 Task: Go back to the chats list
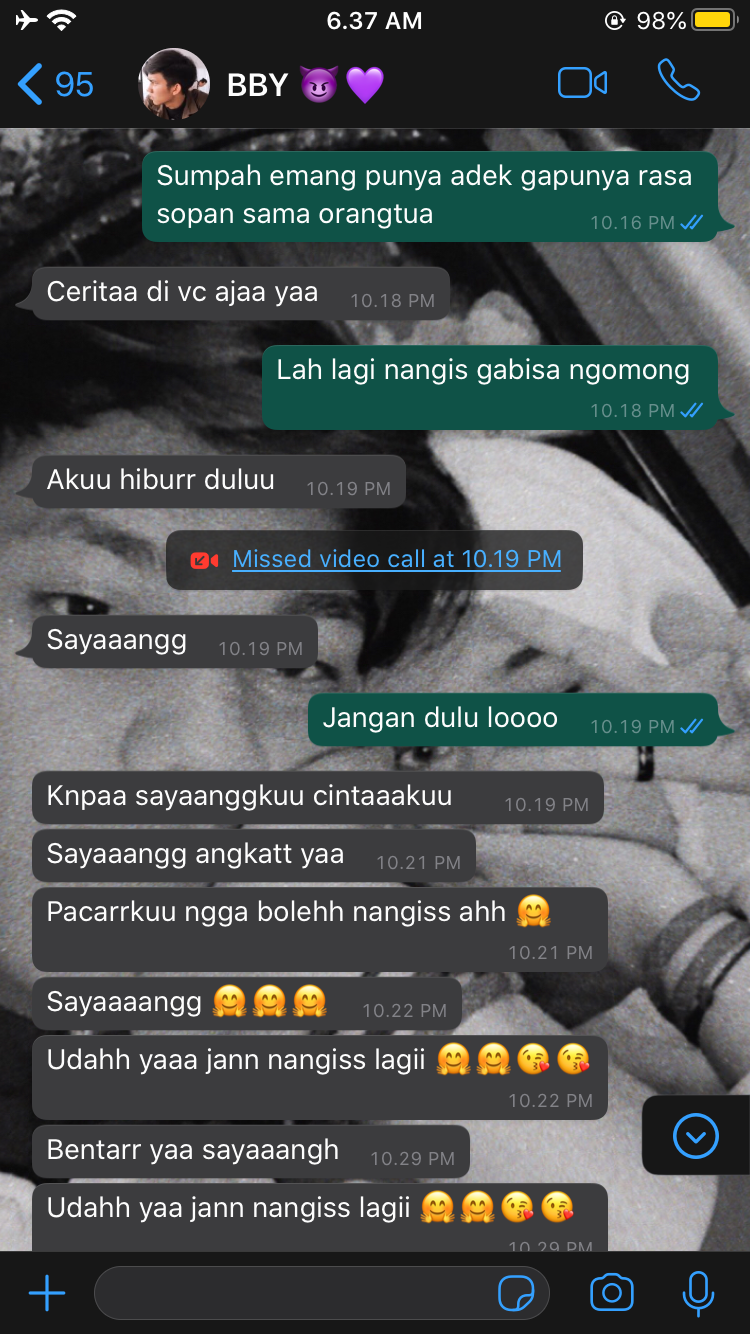[55, 85]
